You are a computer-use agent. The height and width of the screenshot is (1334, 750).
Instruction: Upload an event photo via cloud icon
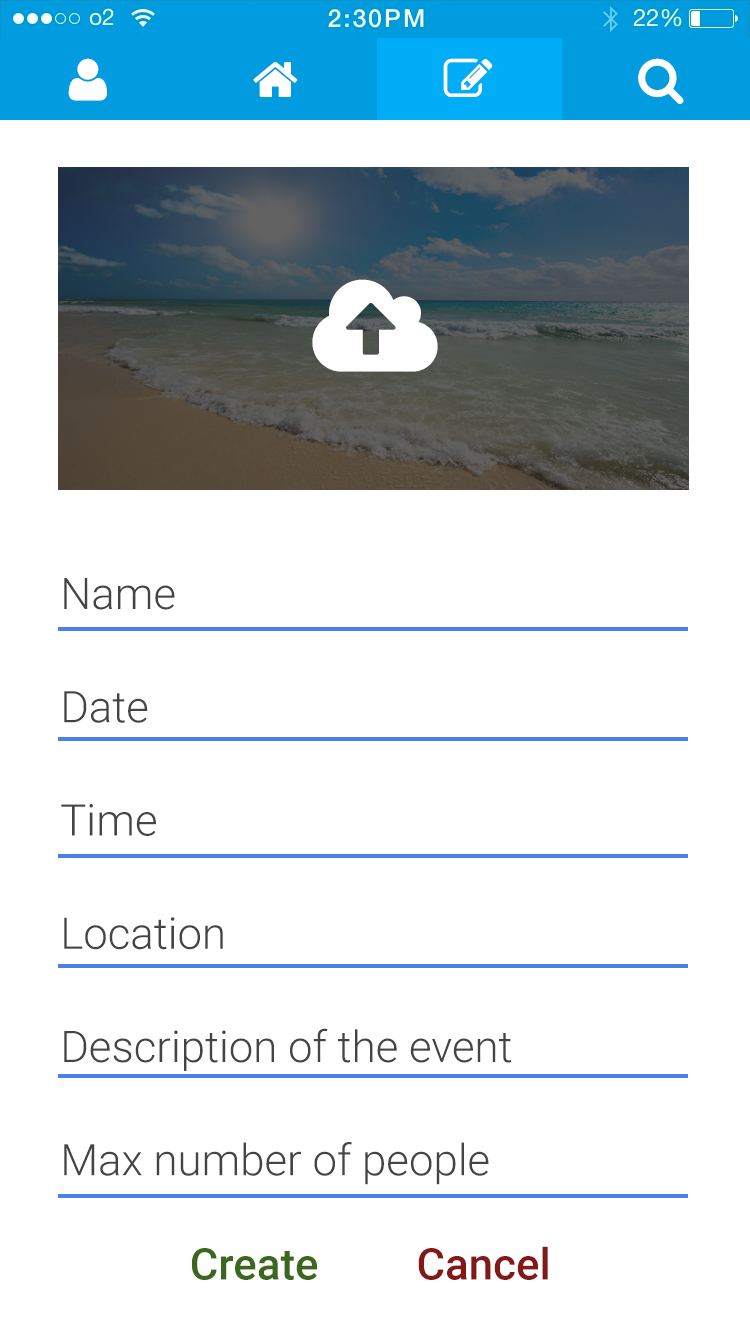pyautogui.click(x=375, y=325)
